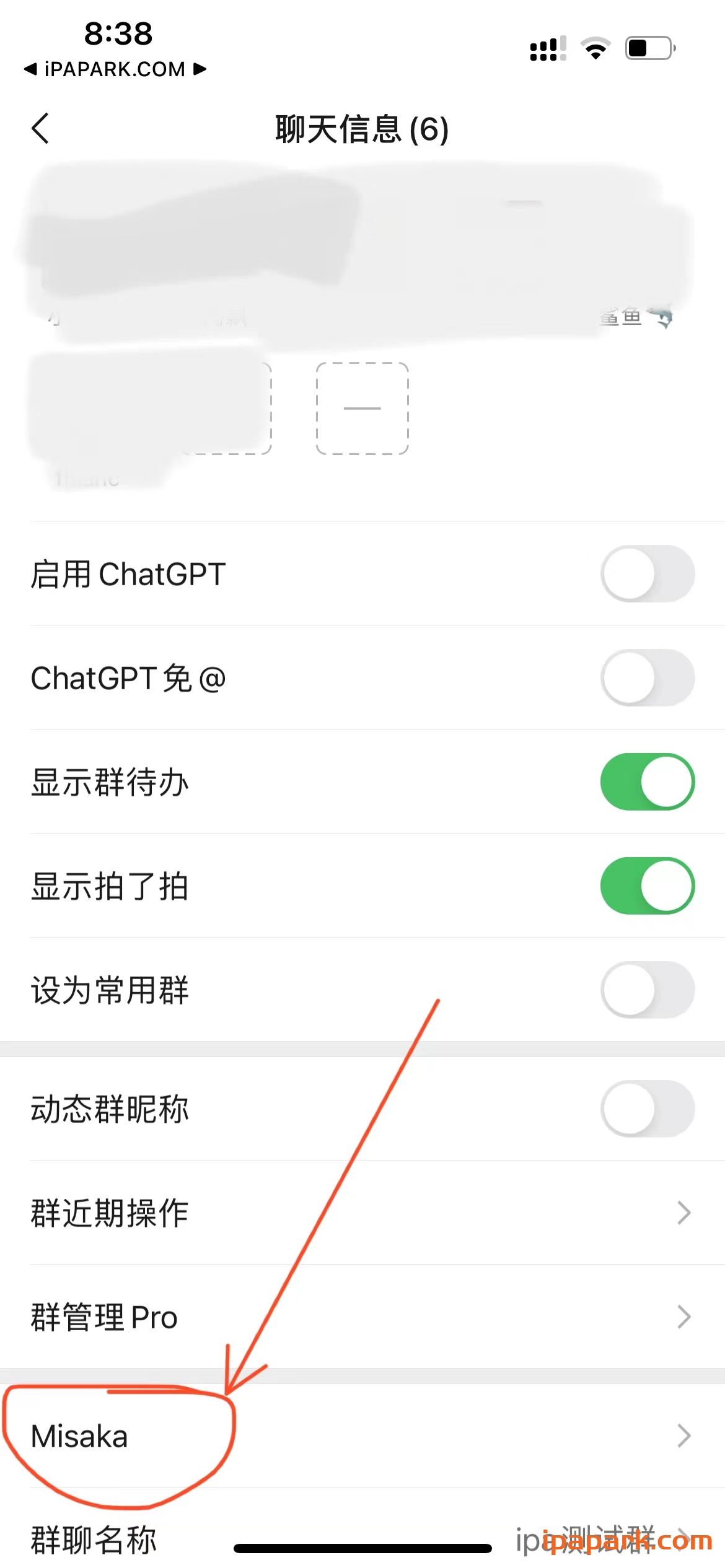The image size is (725, 1568).
Task: Tap the Wi-Fi icon in the status bar
Action: [596, 45]
